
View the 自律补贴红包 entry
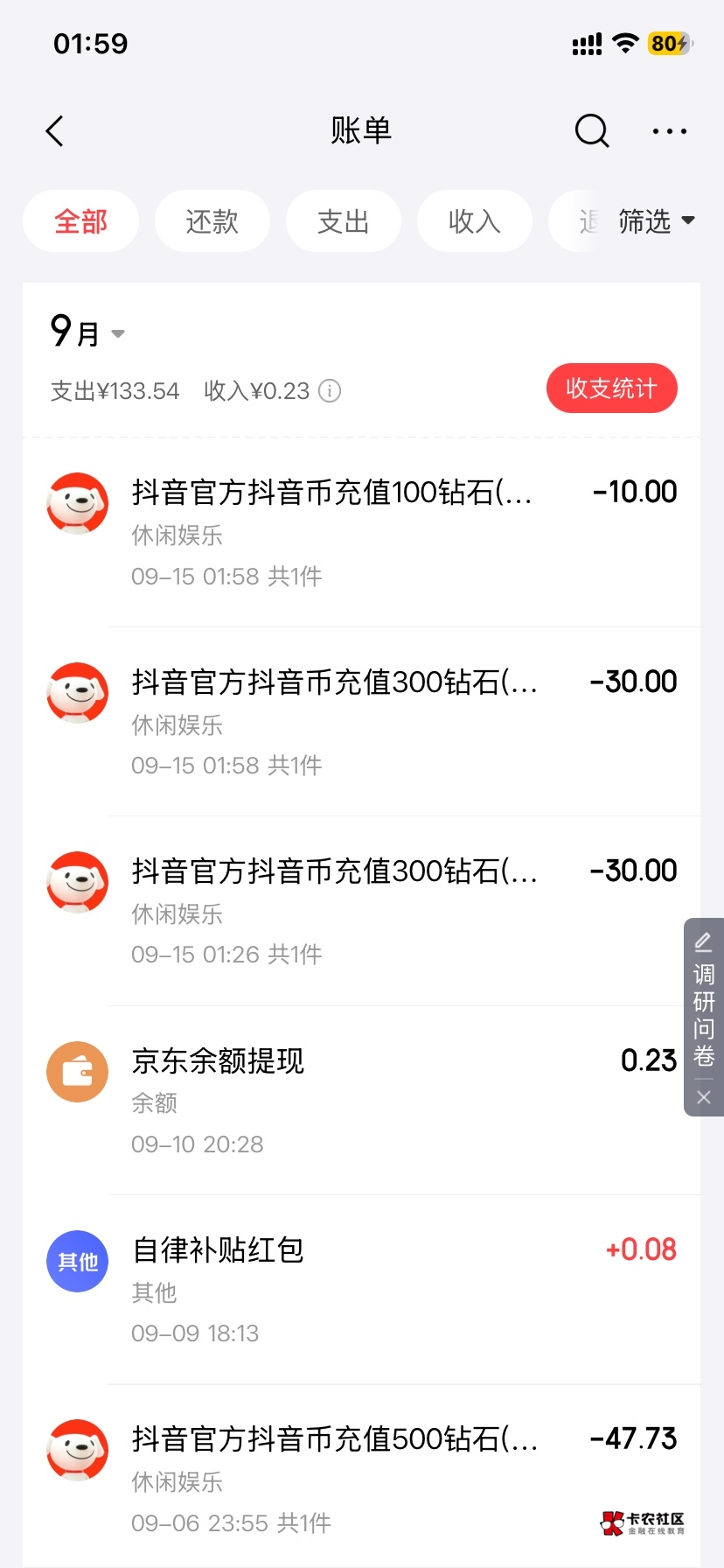362,1290
